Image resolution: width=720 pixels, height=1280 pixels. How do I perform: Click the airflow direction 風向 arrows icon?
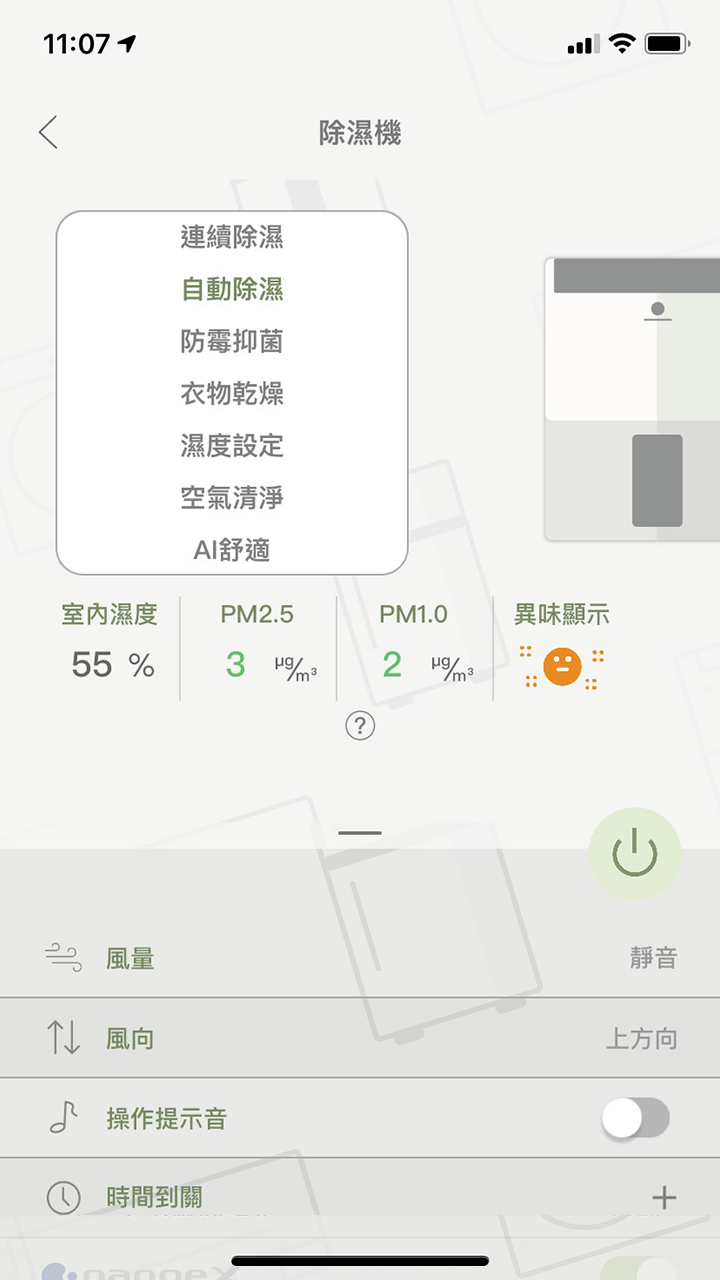pos(64,1037)
